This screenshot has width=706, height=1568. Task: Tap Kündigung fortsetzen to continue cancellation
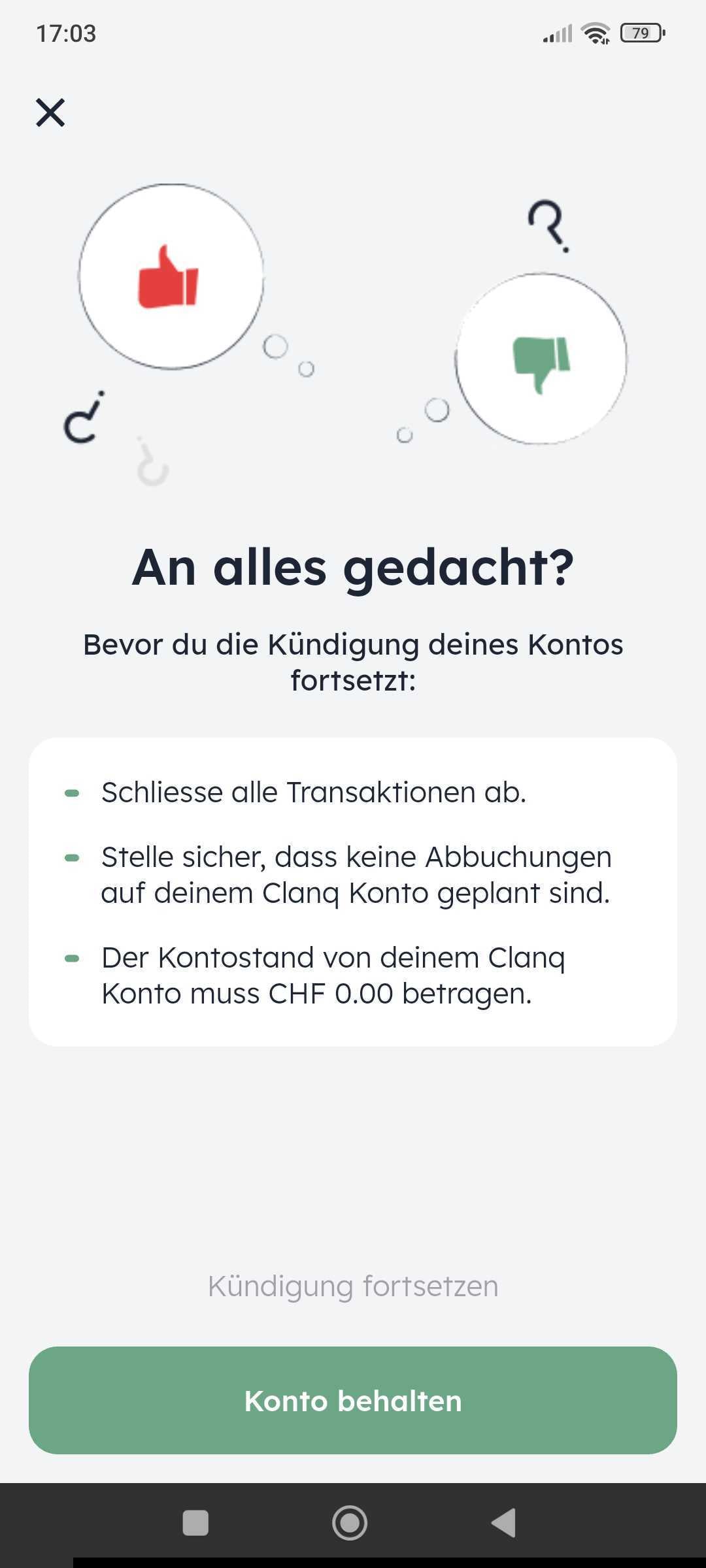click(353, 1286)
